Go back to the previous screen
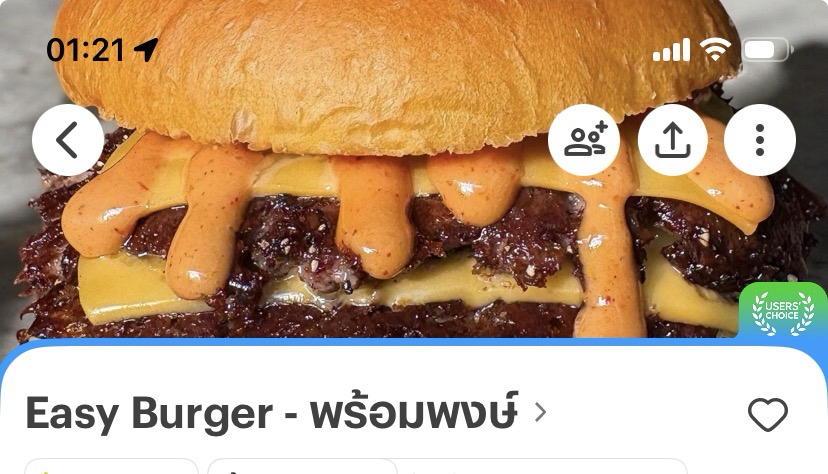Viewport: 828px width, 474px height. click(67, 140)
